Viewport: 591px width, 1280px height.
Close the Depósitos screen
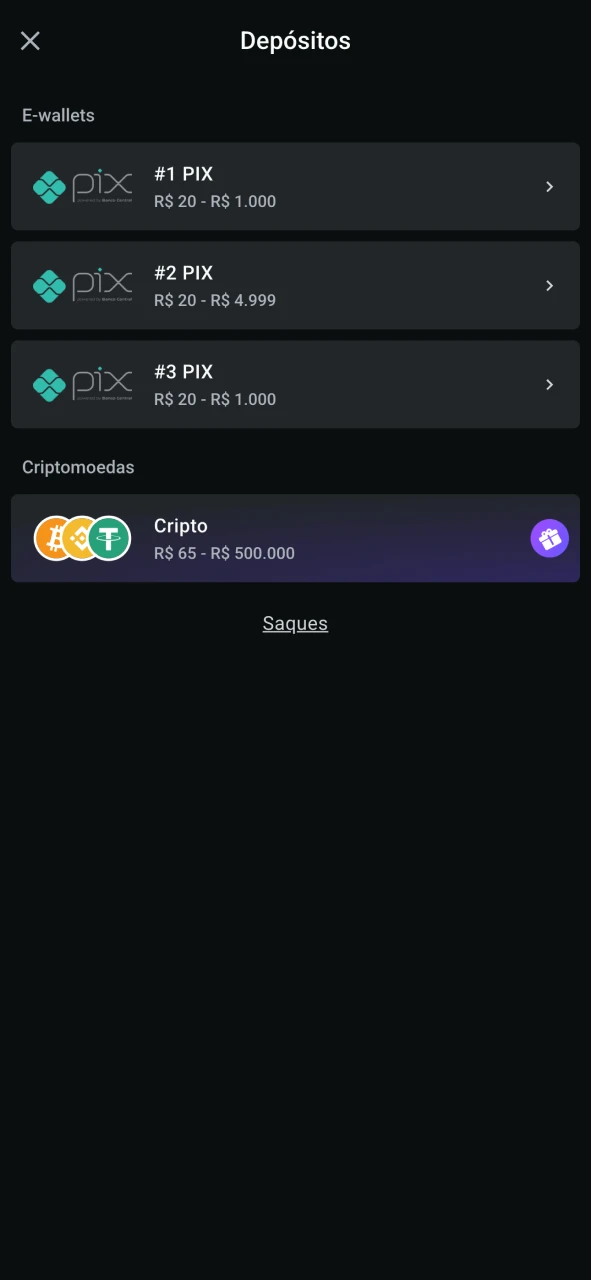[30, 41]
